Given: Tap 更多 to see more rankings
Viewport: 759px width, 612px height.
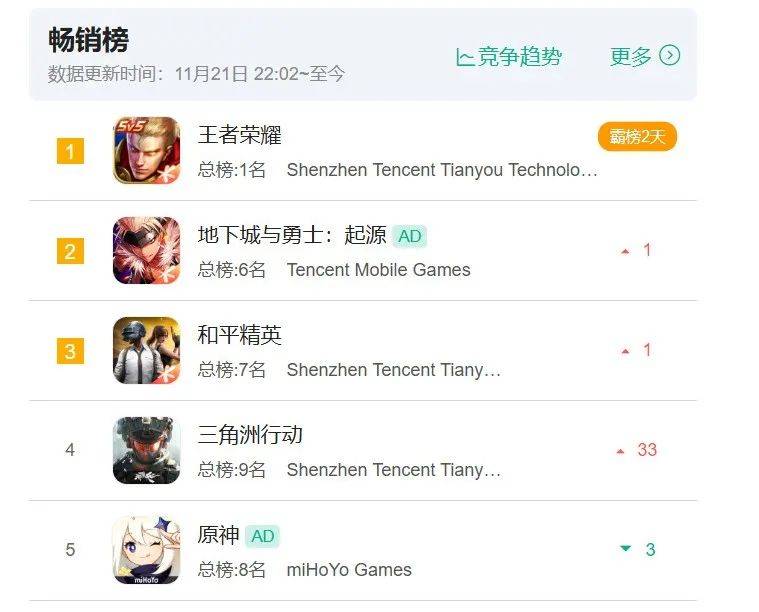Looking at the screenshot, I should pyautogui.click(x=644, y=57).
